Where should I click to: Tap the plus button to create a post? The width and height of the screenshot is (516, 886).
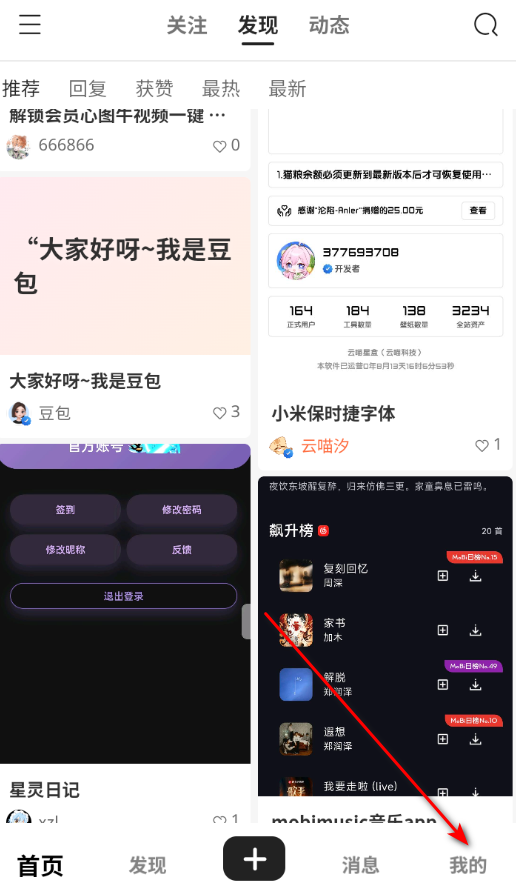click(x=254, y=859)
